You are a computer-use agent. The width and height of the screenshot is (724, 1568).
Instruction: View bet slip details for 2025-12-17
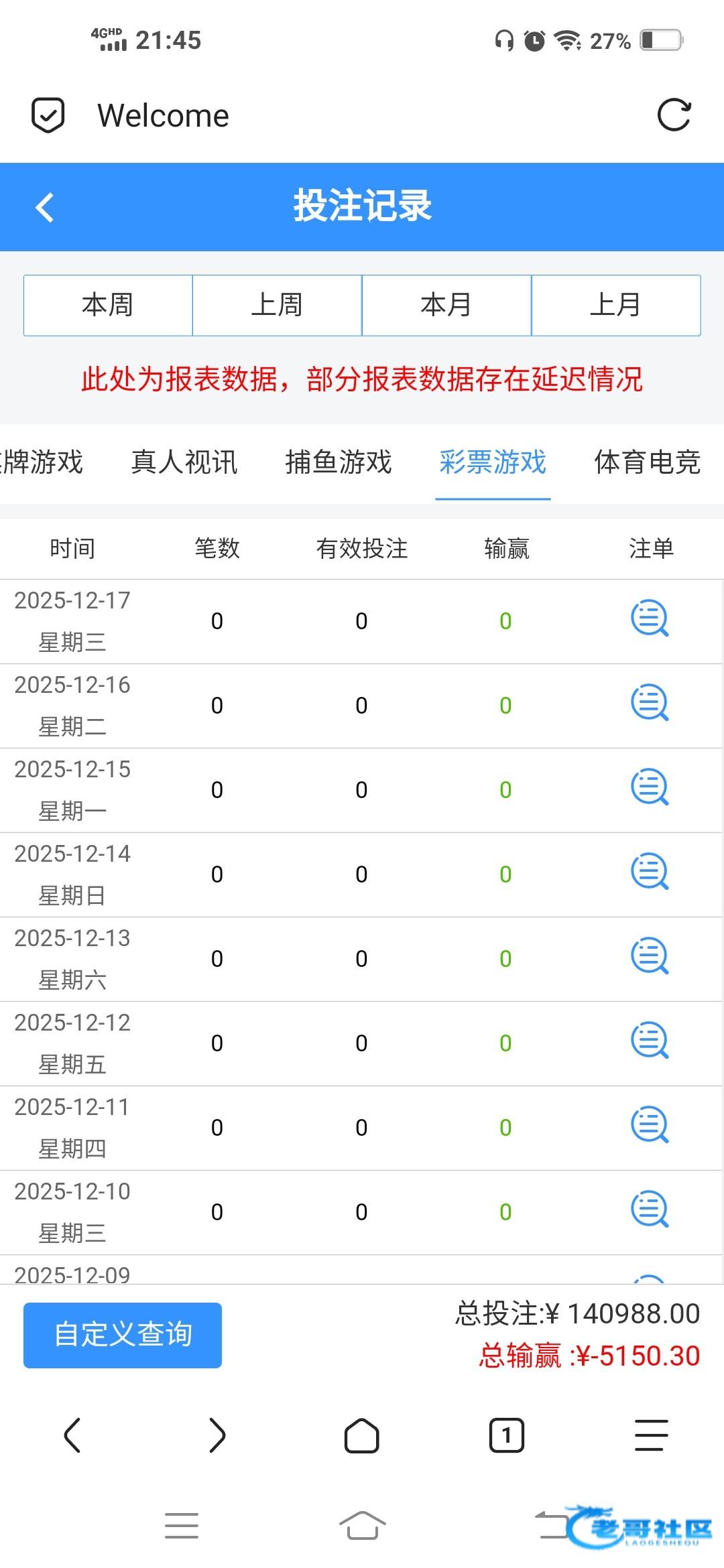[x=650, y=619]
